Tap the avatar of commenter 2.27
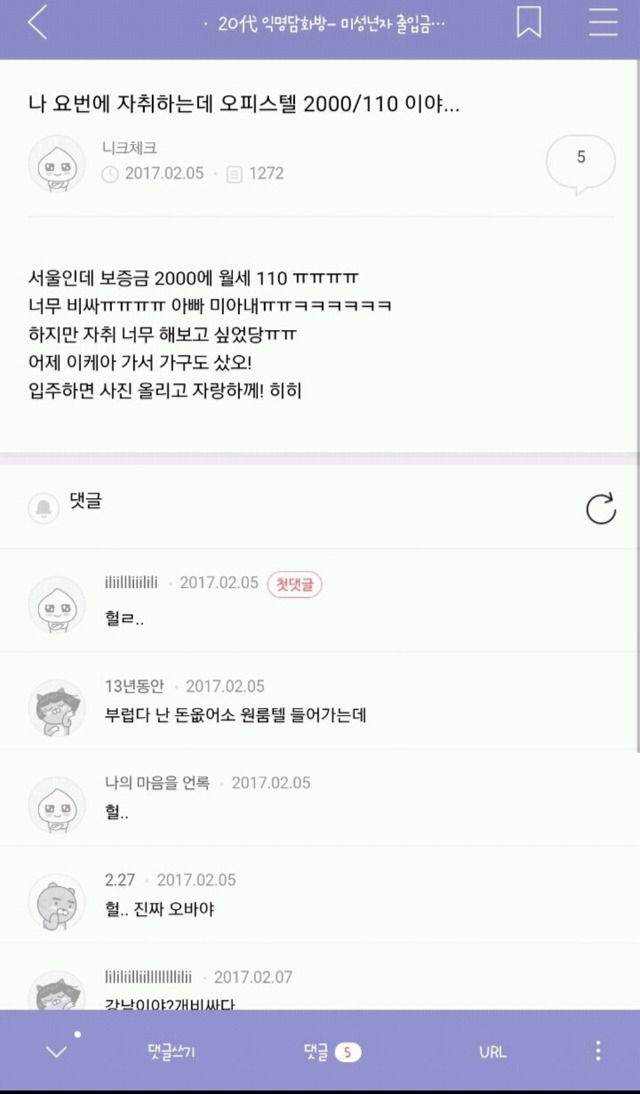The width and height of the screenshot is (640, 1094). tap(57, 901)
